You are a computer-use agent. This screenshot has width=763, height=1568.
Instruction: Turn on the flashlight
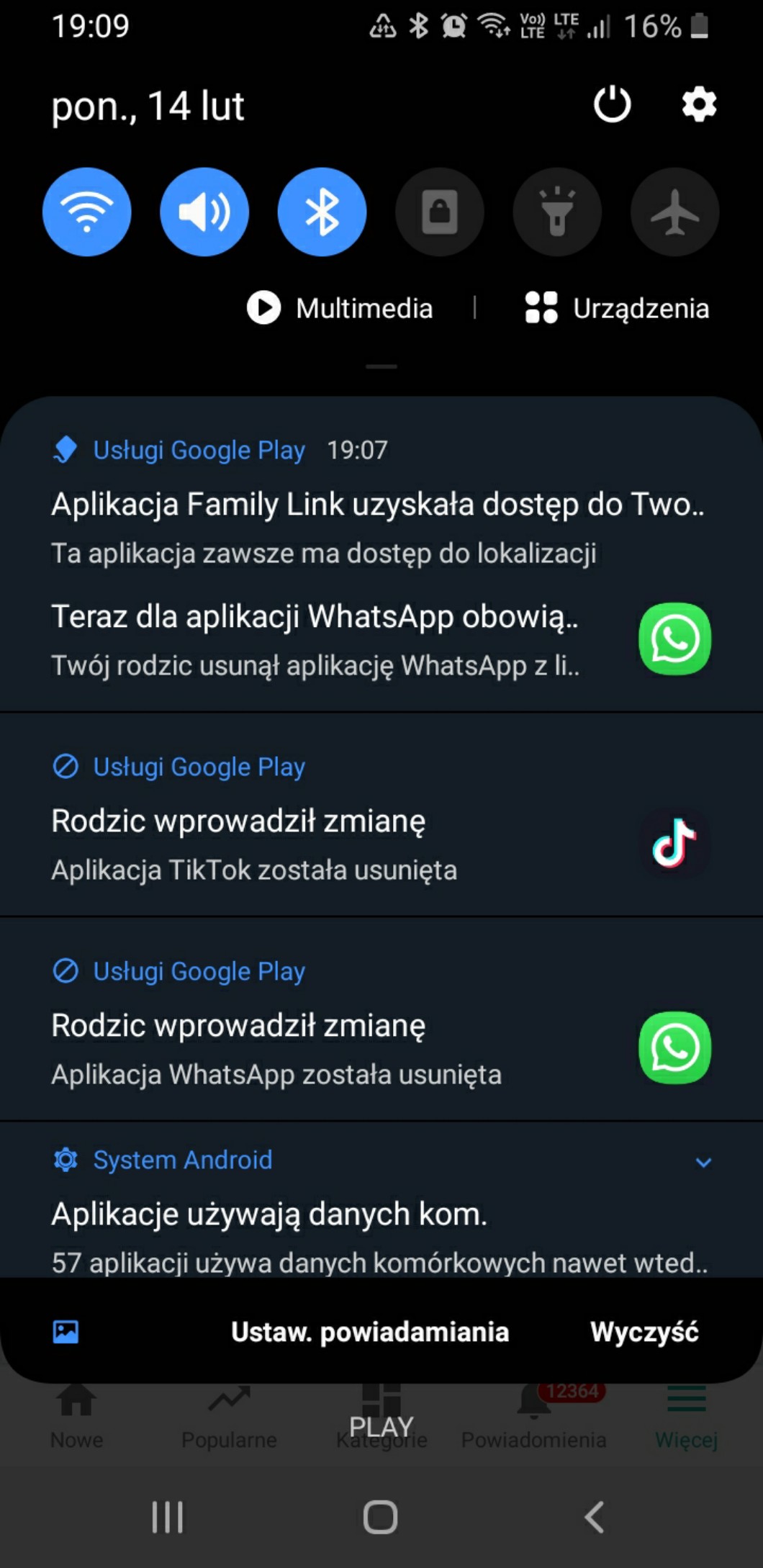coord(557,212)
